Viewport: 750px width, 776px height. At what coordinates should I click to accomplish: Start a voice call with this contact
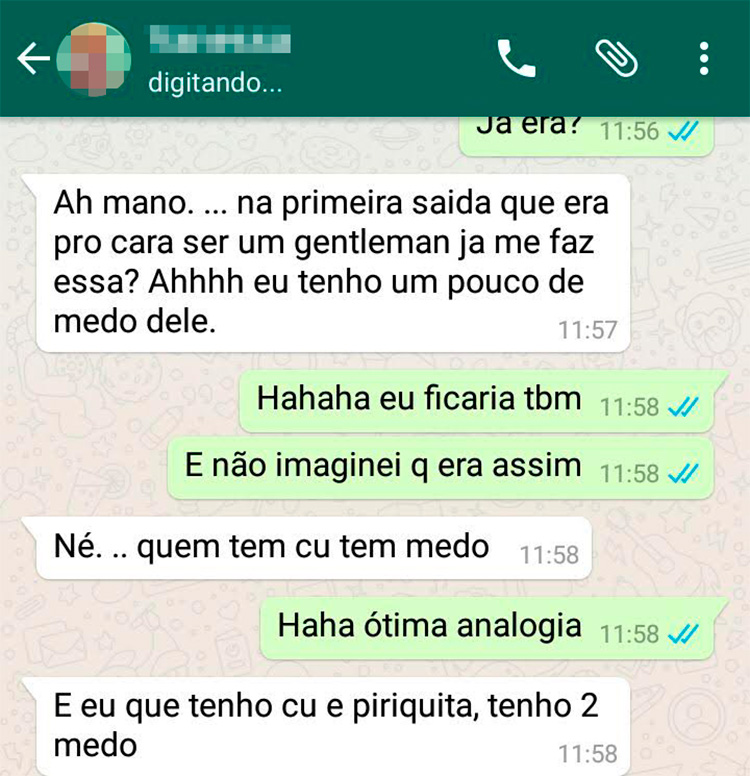(516, 60)
